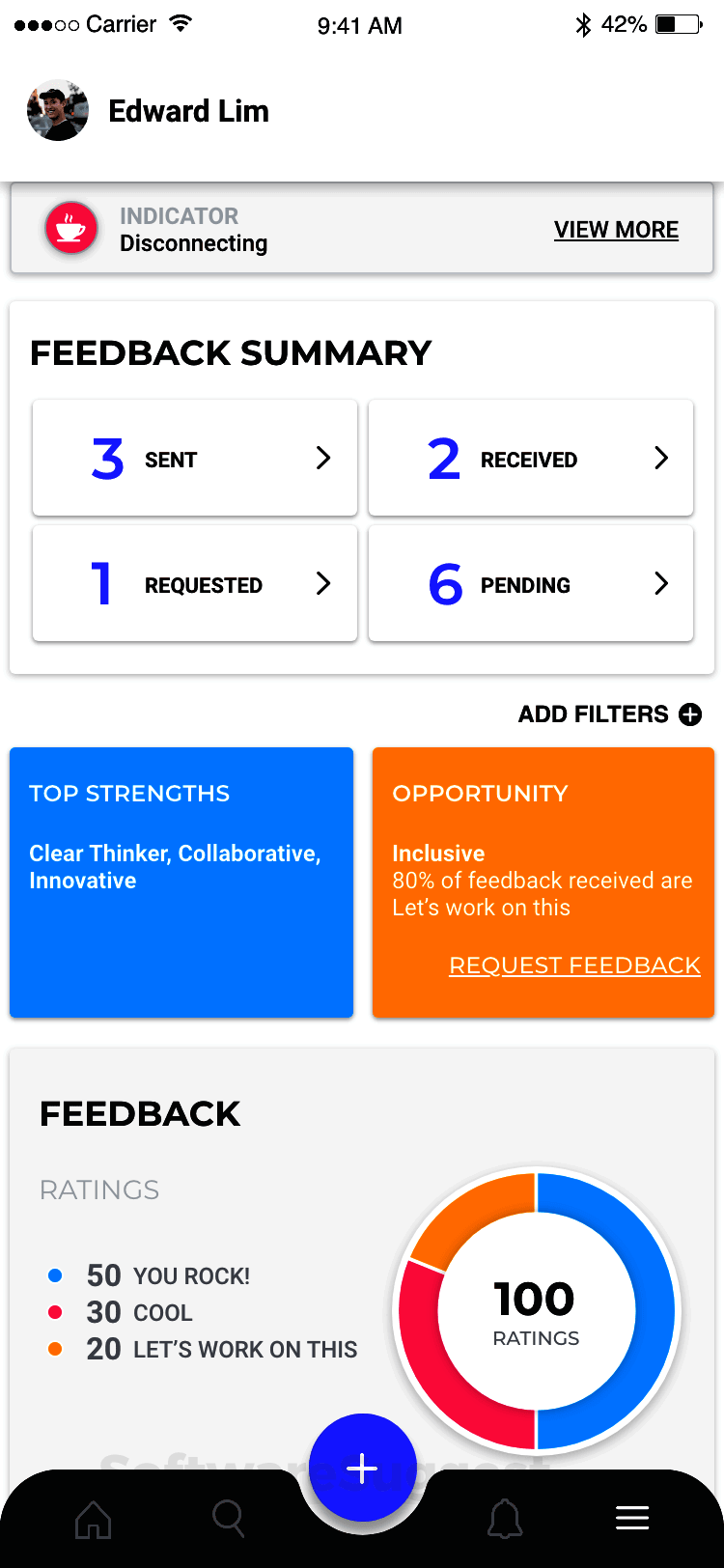
Task: Tap the View More link
Action: pos(616,230)
